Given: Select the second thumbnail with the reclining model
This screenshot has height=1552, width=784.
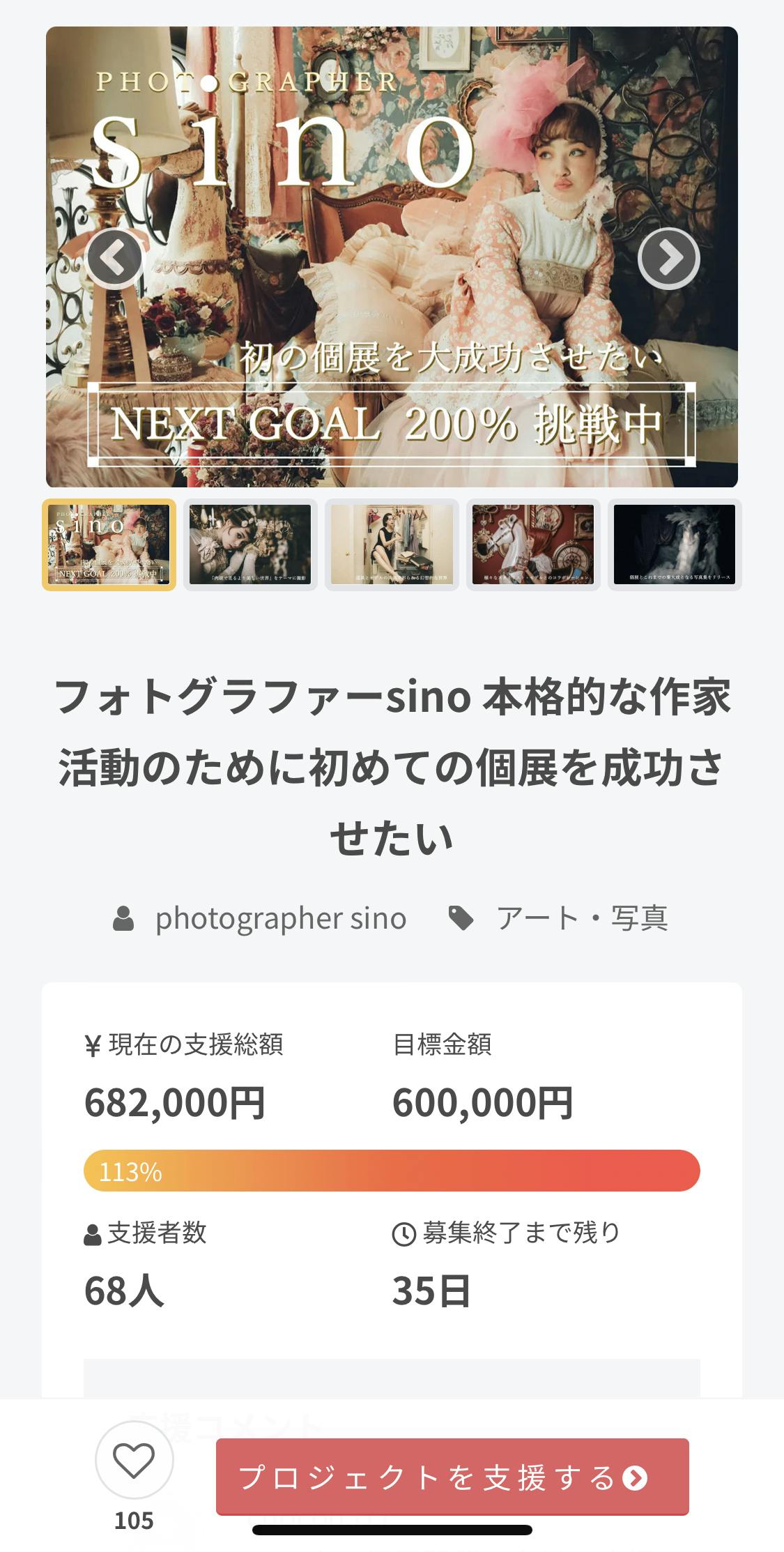Looking at the screenshot, I should [250, 545].
